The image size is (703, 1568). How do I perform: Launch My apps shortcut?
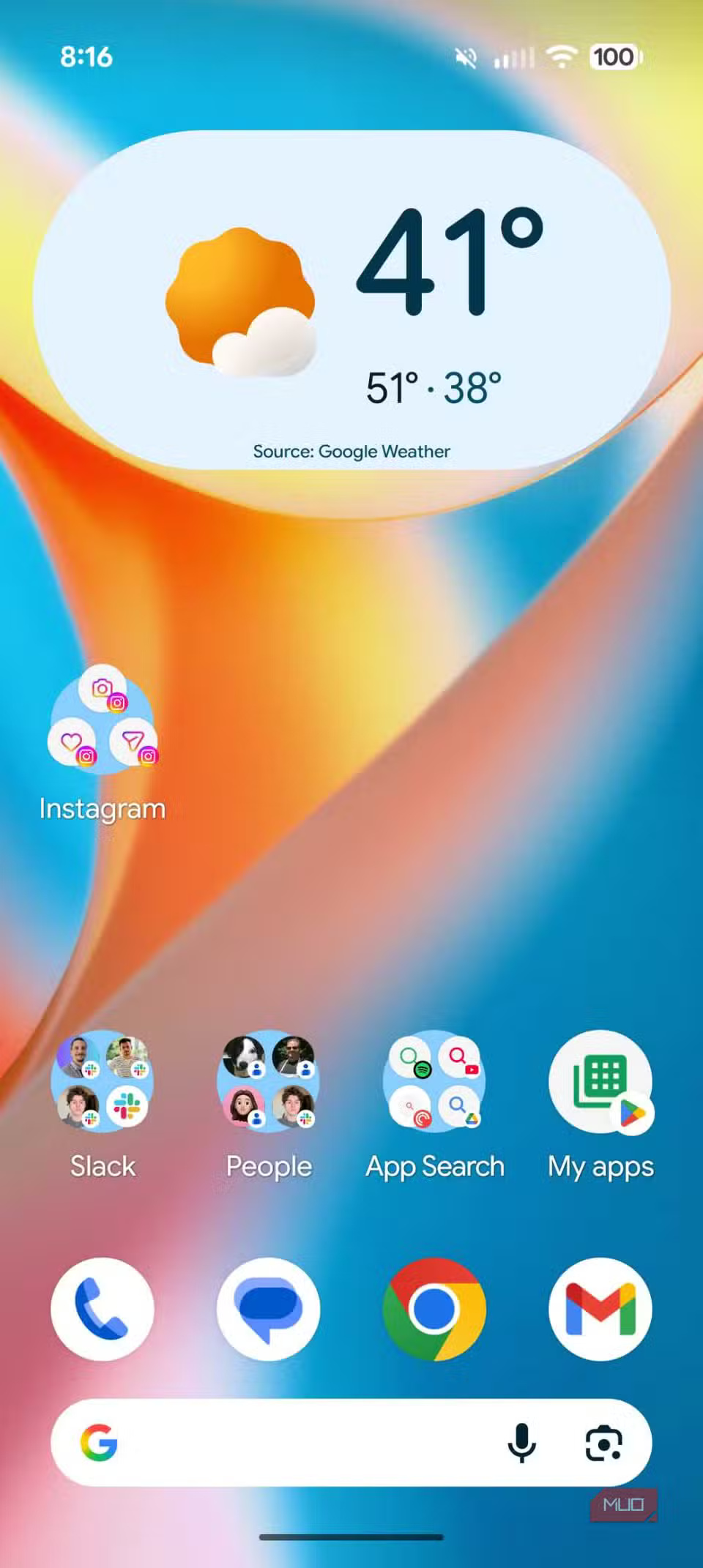tap(600, 1081)
